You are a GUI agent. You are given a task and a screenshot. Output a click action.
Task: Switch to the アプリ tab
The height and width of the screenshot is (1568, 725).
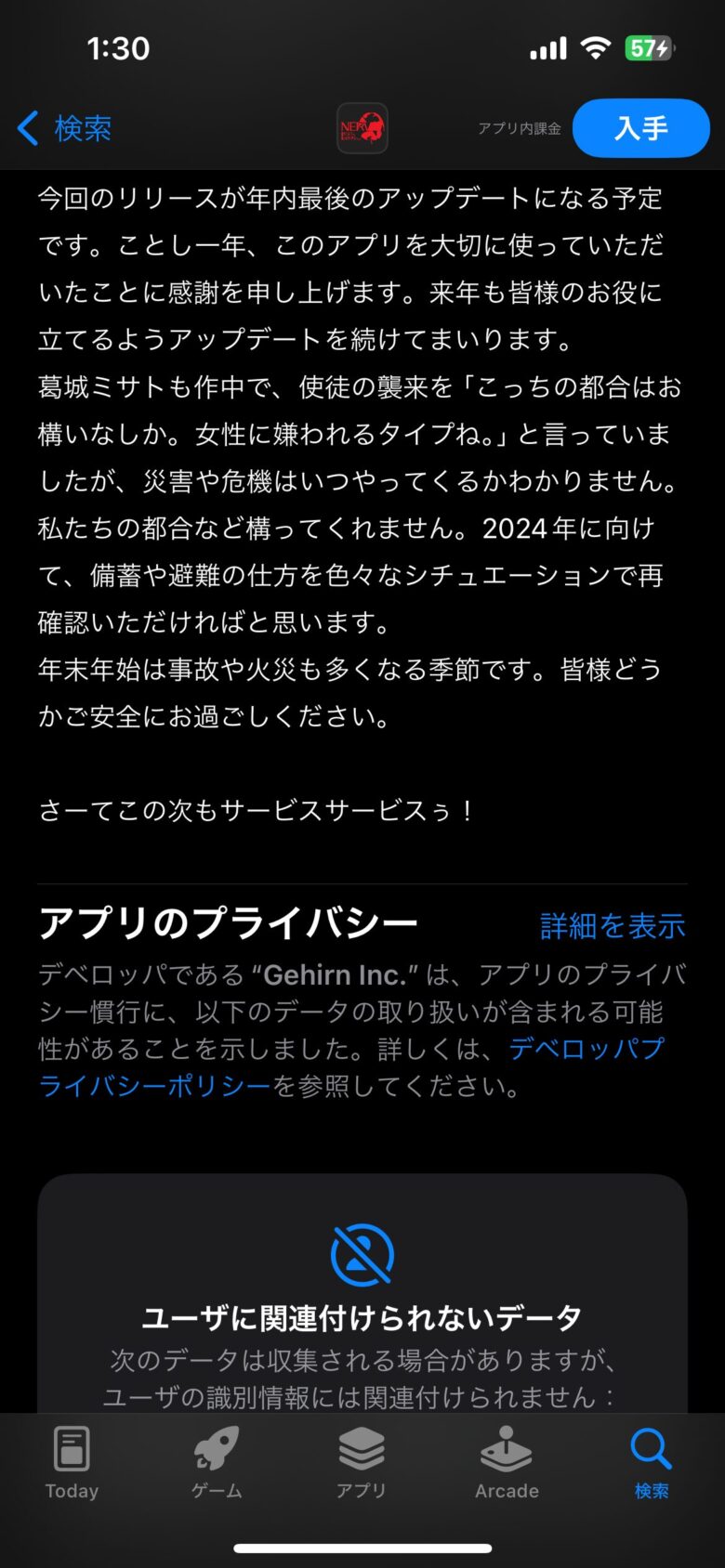(362, 1462)
